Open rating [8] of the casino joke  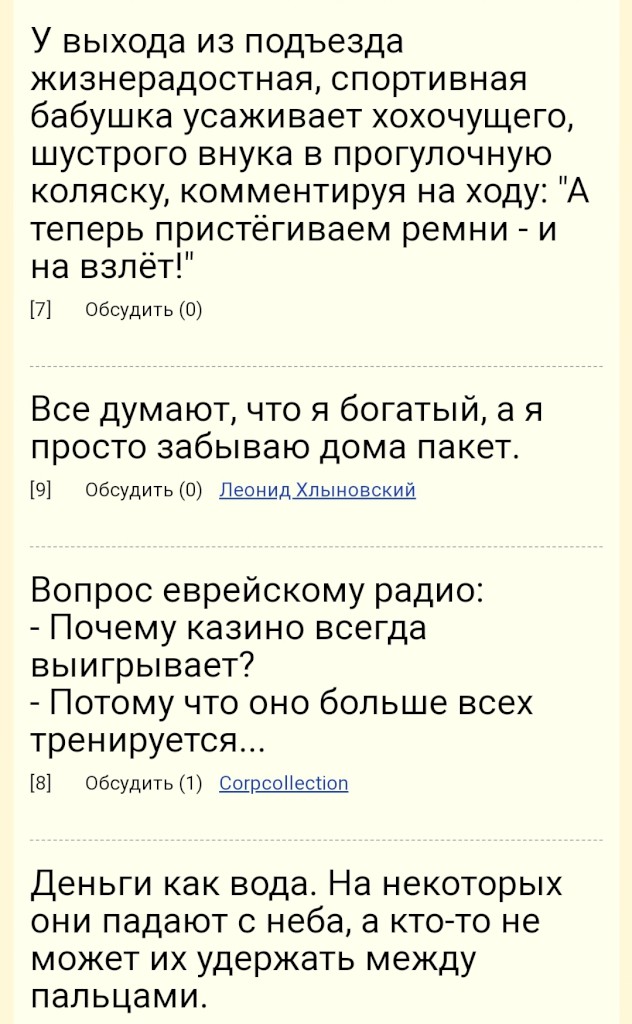click(x=42, y=783)
